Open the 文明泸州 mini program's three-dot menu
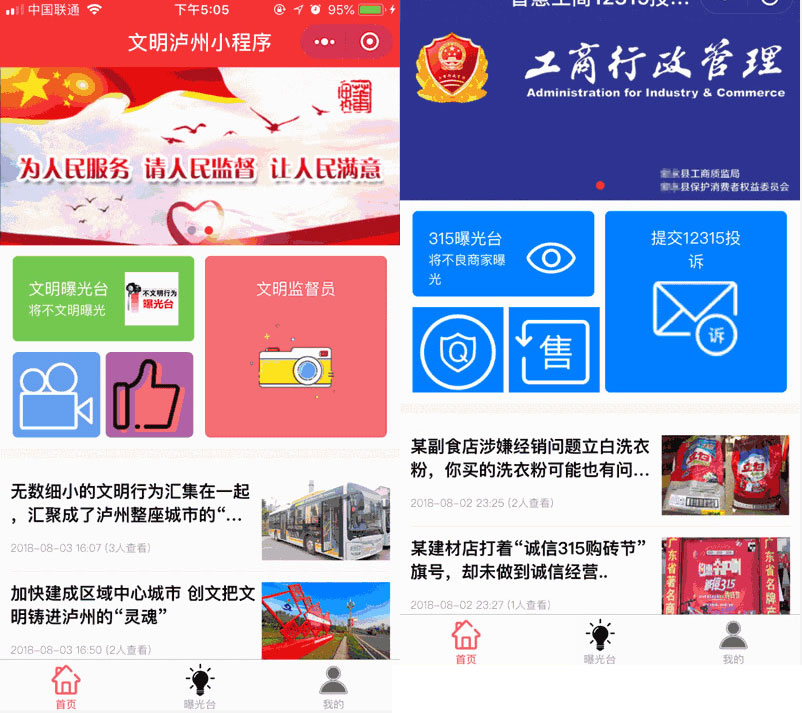Screen dimensions: 802x713 [x=325, y=42]
